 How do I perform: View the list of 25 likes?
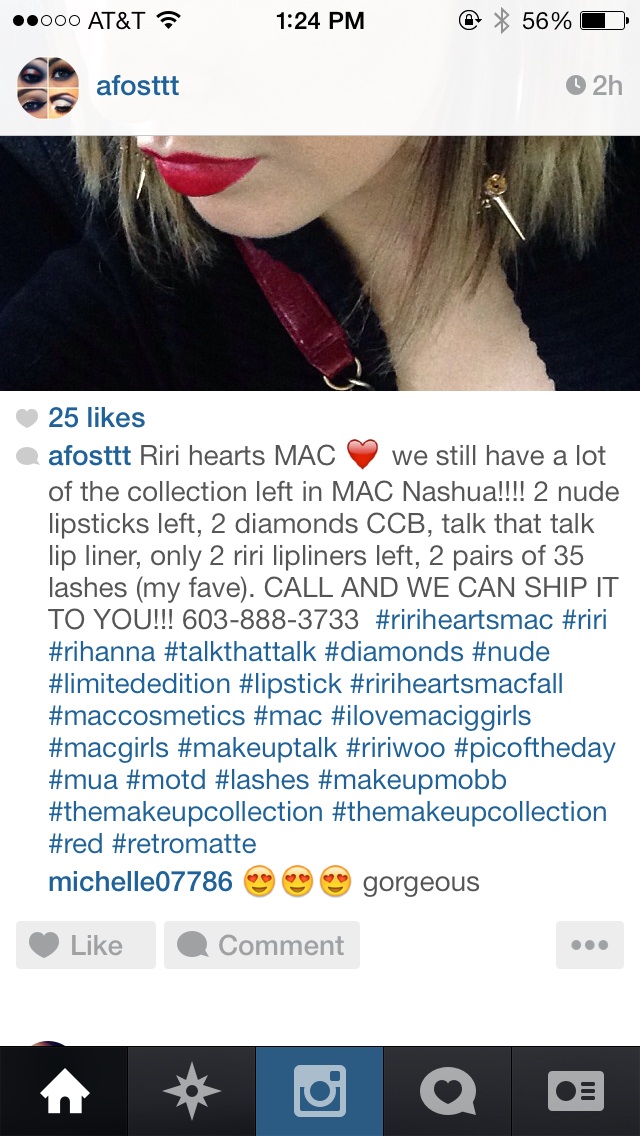tap(96, 418)
